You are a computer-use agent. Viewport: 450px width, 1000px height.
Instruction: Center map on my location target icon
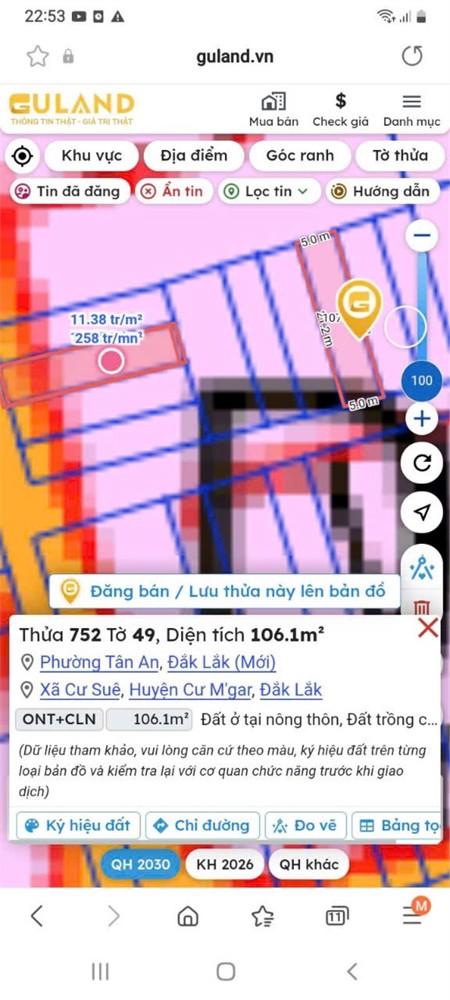pos(22,156)
